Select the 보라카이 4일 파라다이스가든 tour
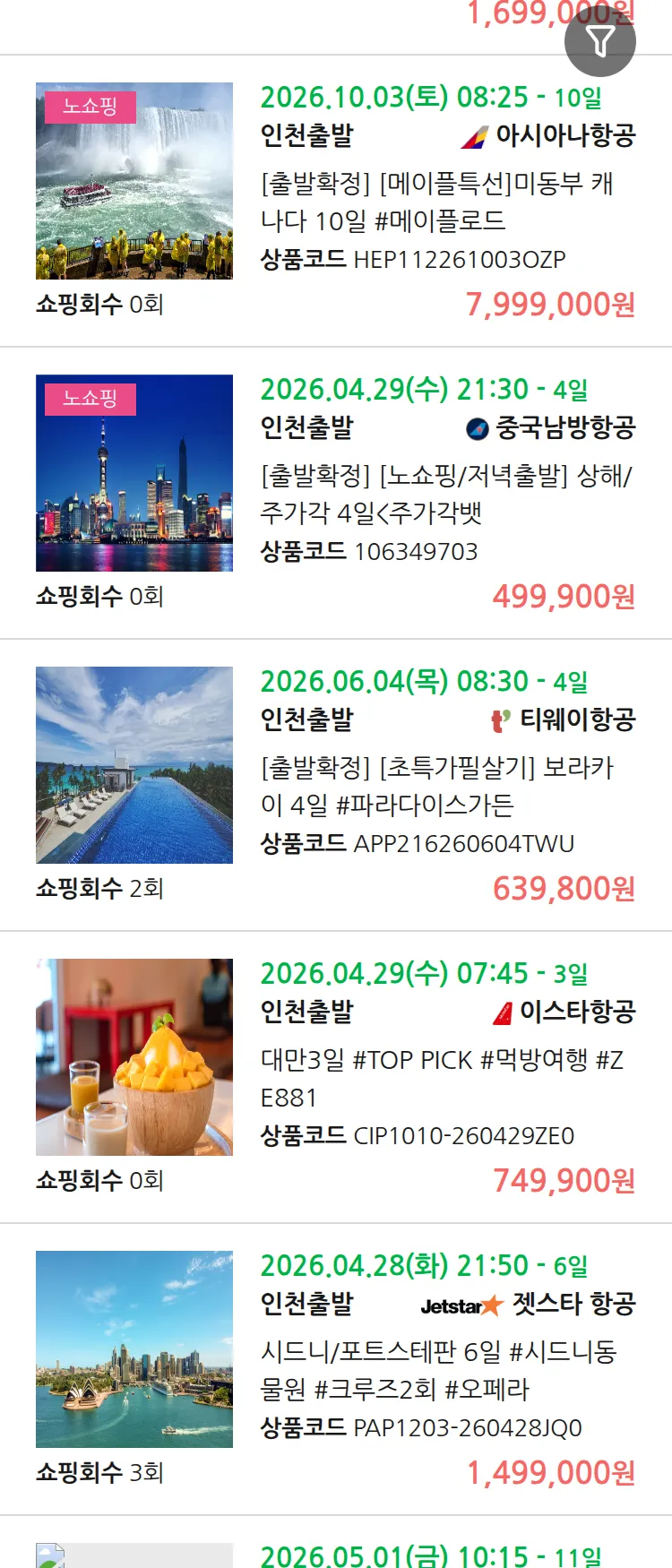The image size is (672, 1568). (x=436, y=786)
